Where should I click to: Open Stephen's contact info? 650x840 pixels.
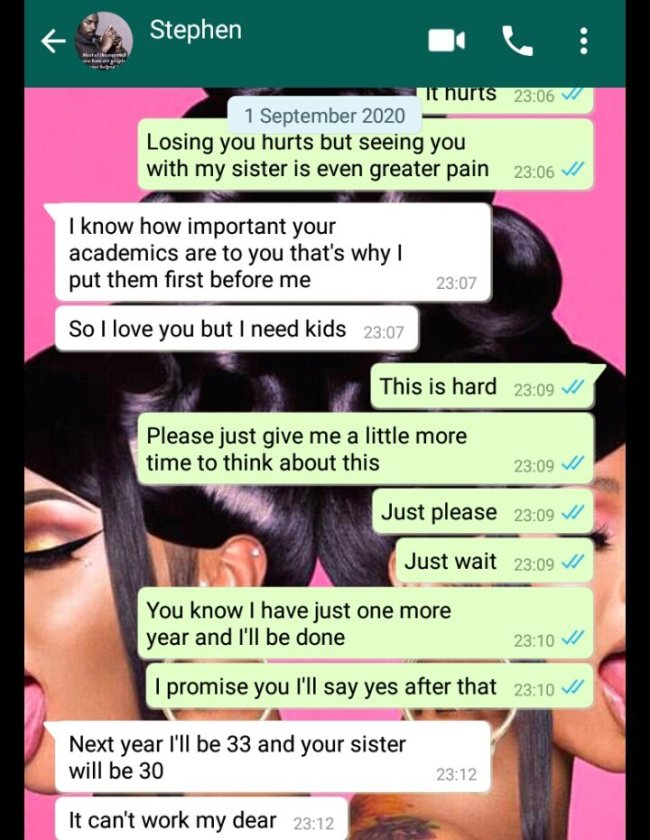196,30
